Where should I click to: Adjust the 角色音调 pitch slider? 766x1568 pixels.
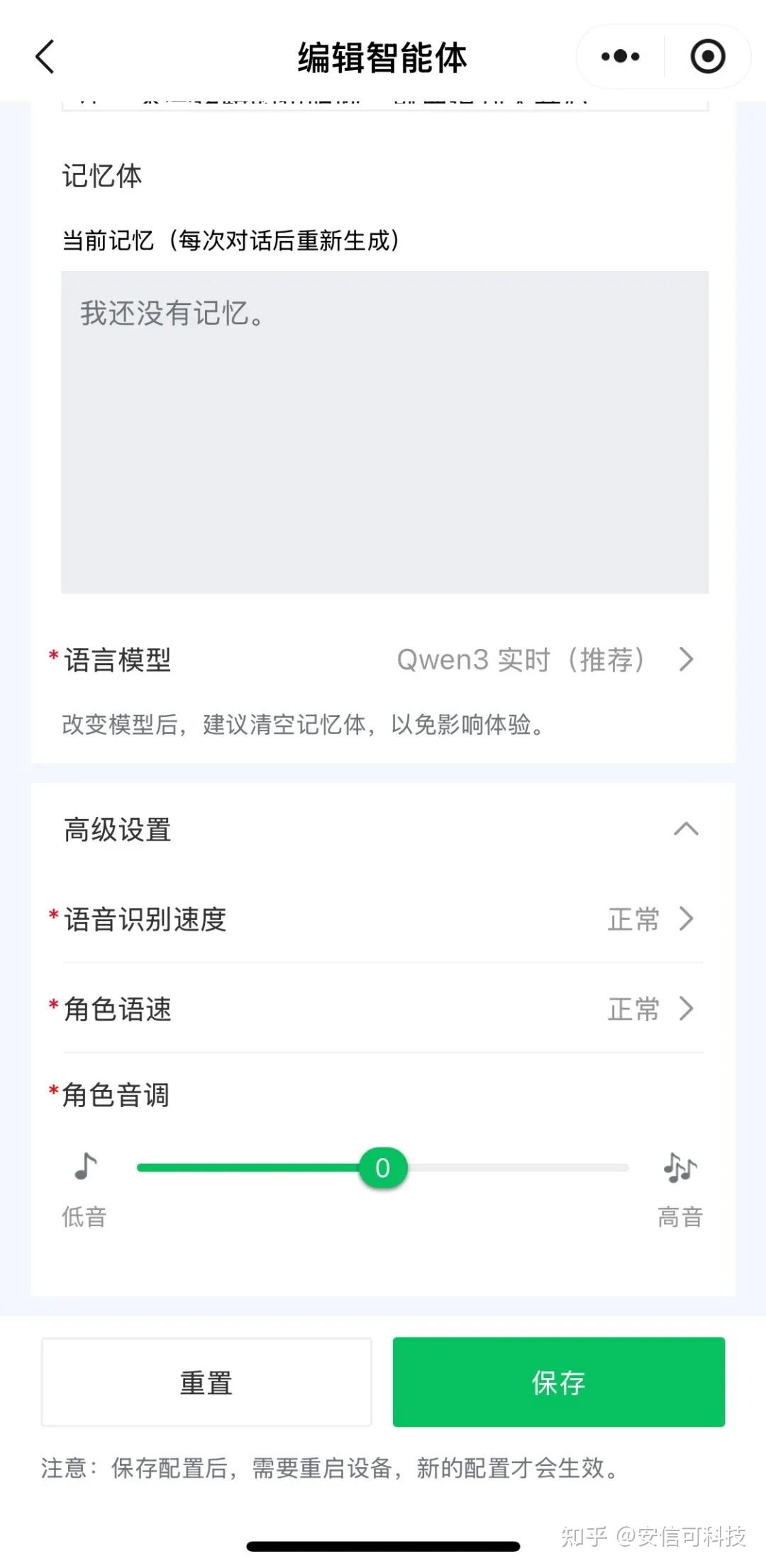click(x=383, y=1167)
